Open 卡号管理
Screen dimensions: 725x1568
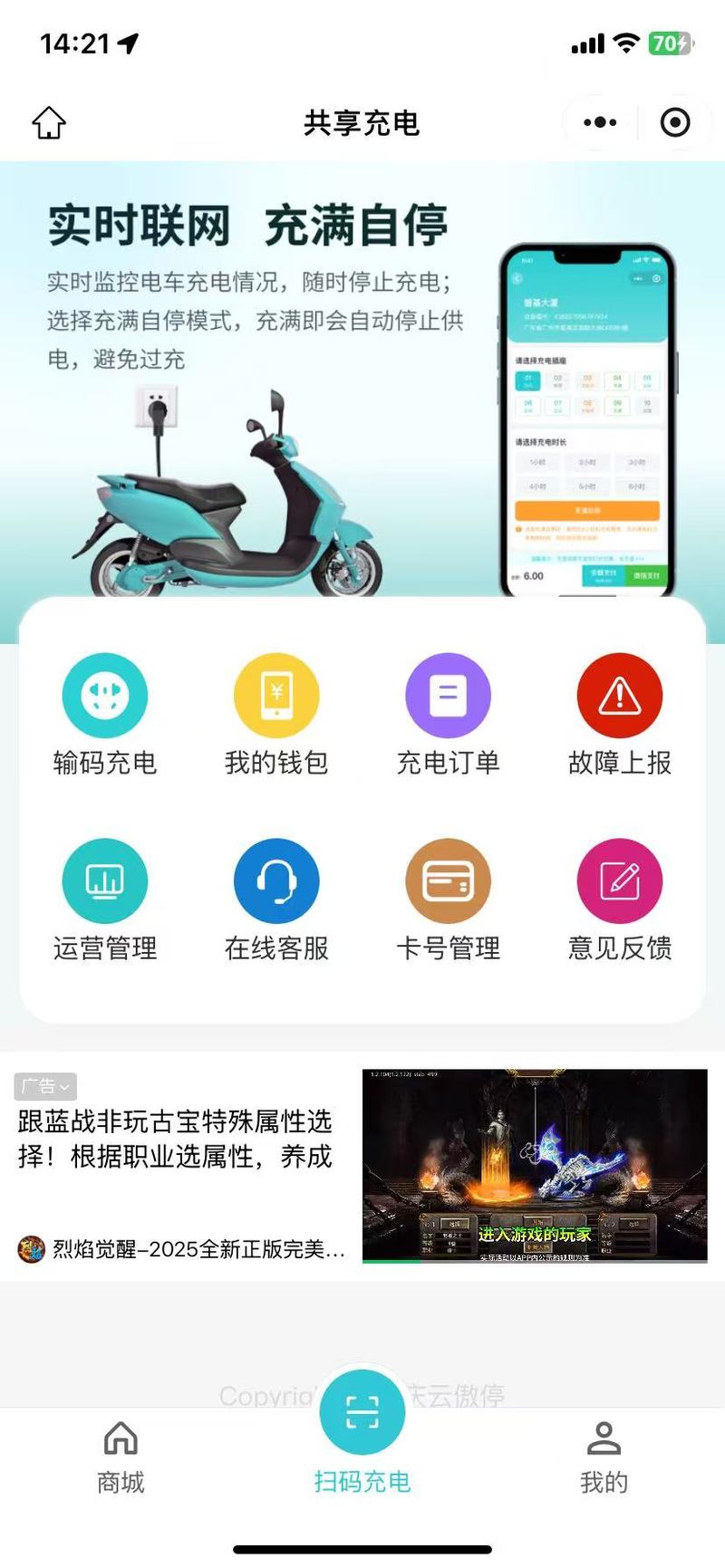point(448,900)
